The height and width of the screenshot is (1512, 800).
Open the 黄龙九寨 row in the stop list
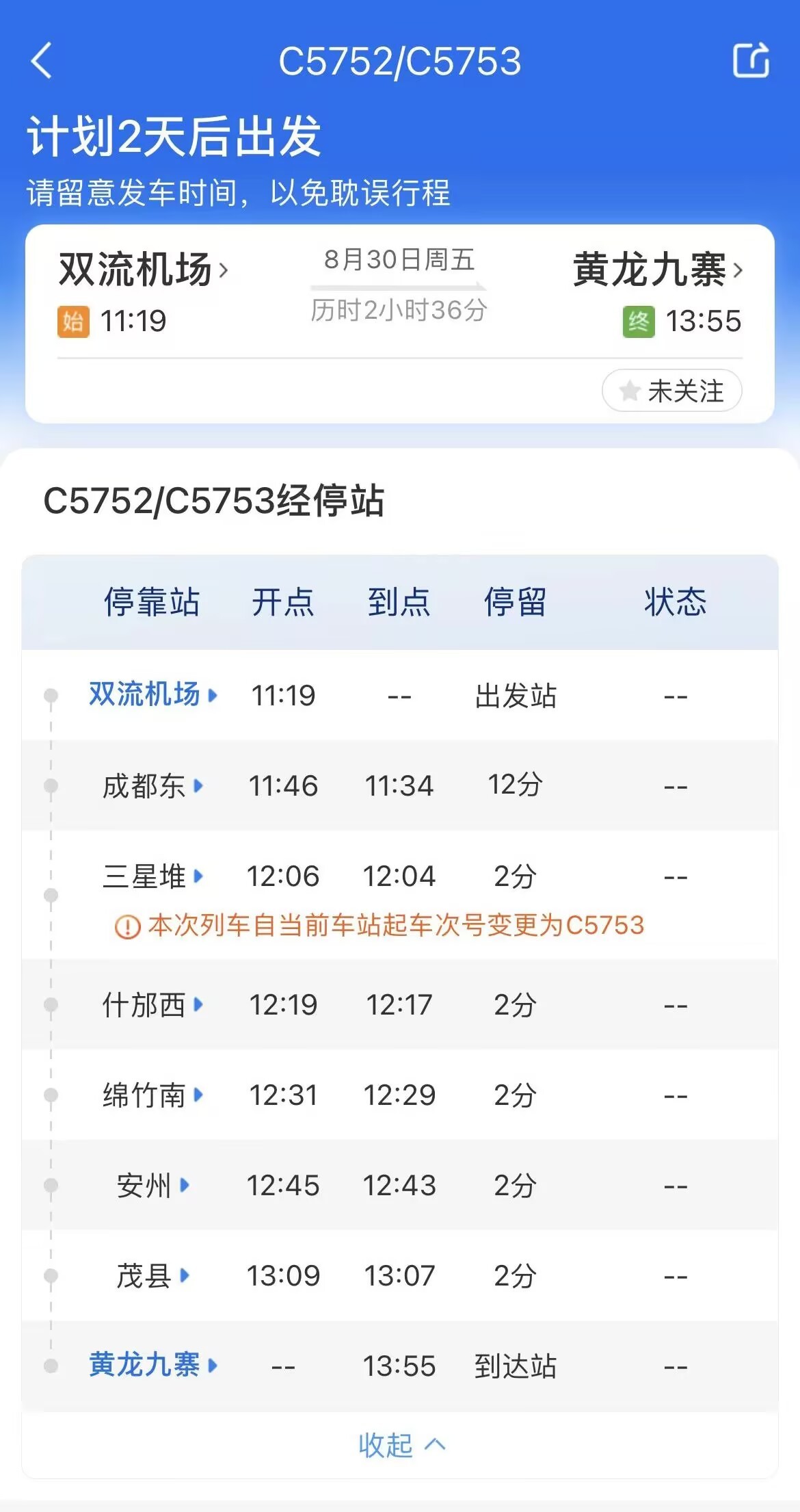[152, 1366]
